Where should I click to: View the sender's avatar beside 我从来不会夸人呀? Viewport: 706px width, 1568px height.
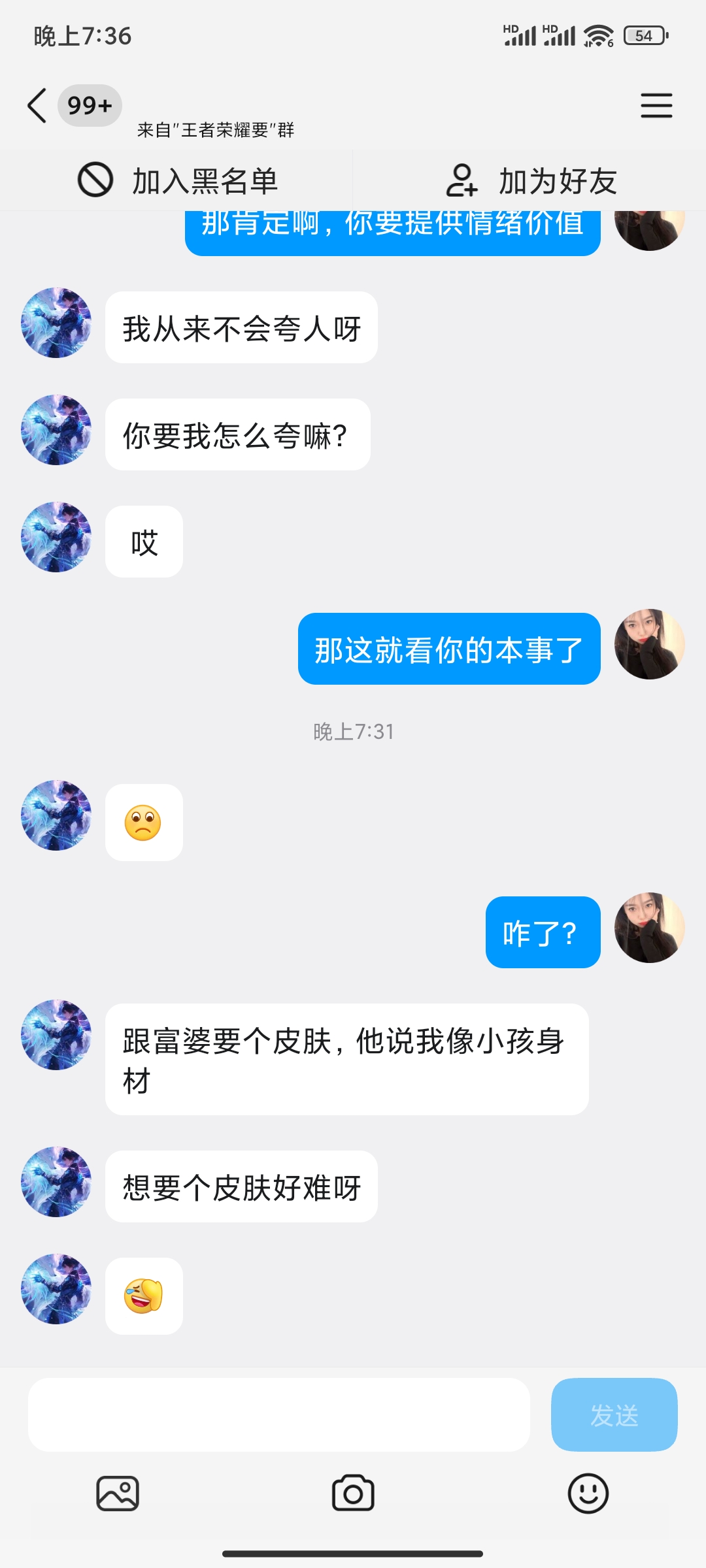point(56,323)
